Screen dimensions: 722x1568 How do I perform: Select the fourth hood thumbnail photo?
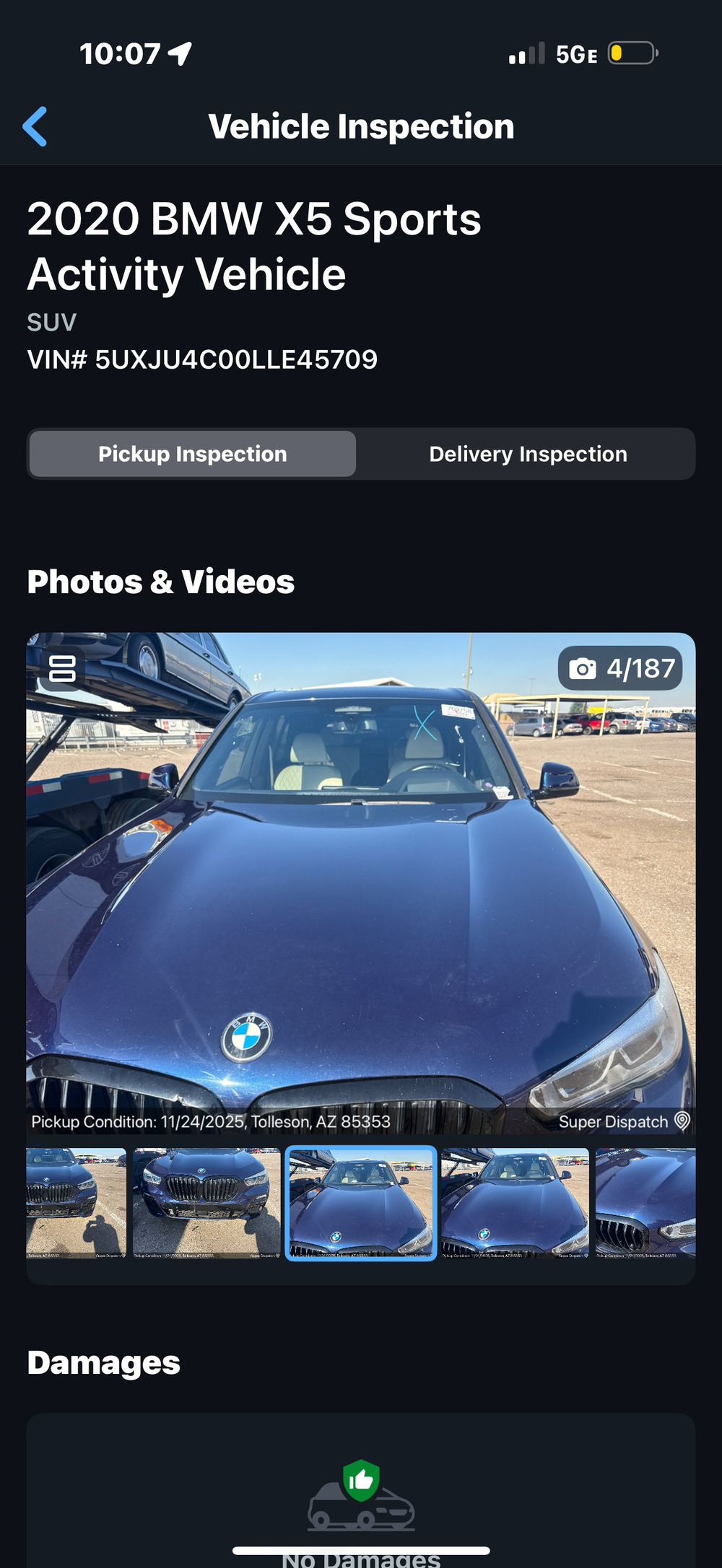click(x=515, y=1203)
